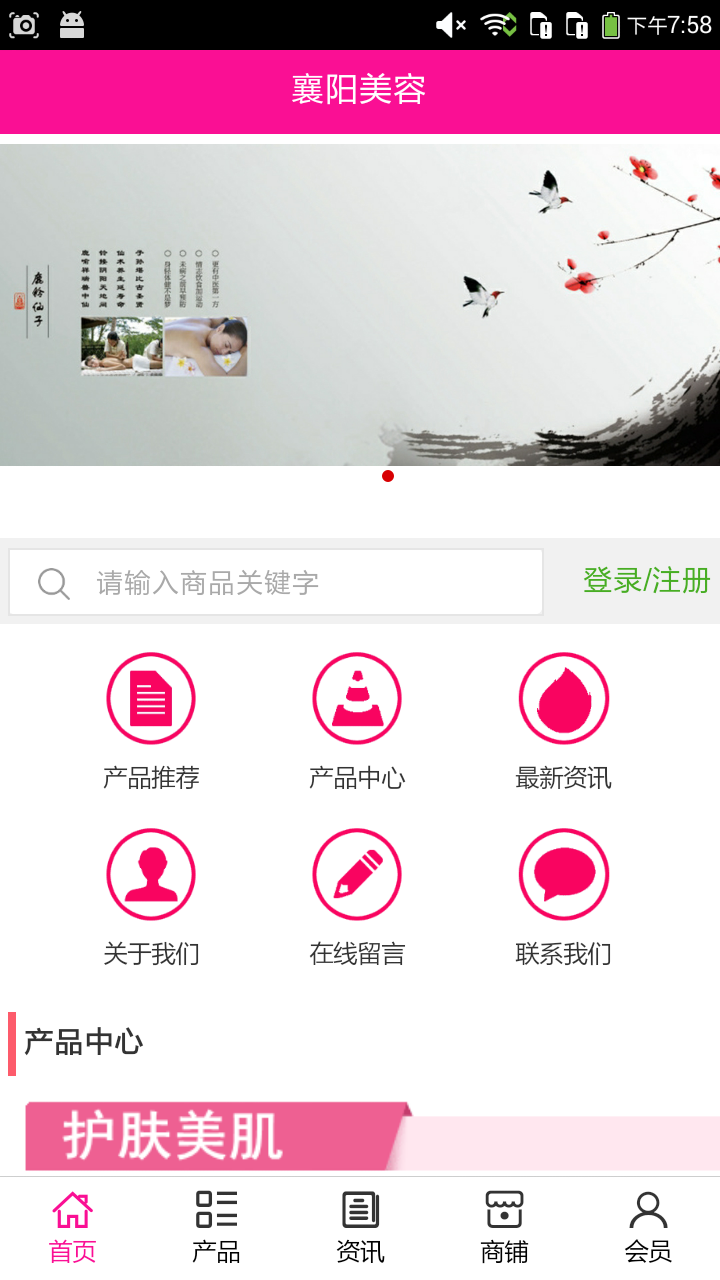Open the 登录/注册 login link
Viewport: 720px width, 1280px height.
click(646, 580)
